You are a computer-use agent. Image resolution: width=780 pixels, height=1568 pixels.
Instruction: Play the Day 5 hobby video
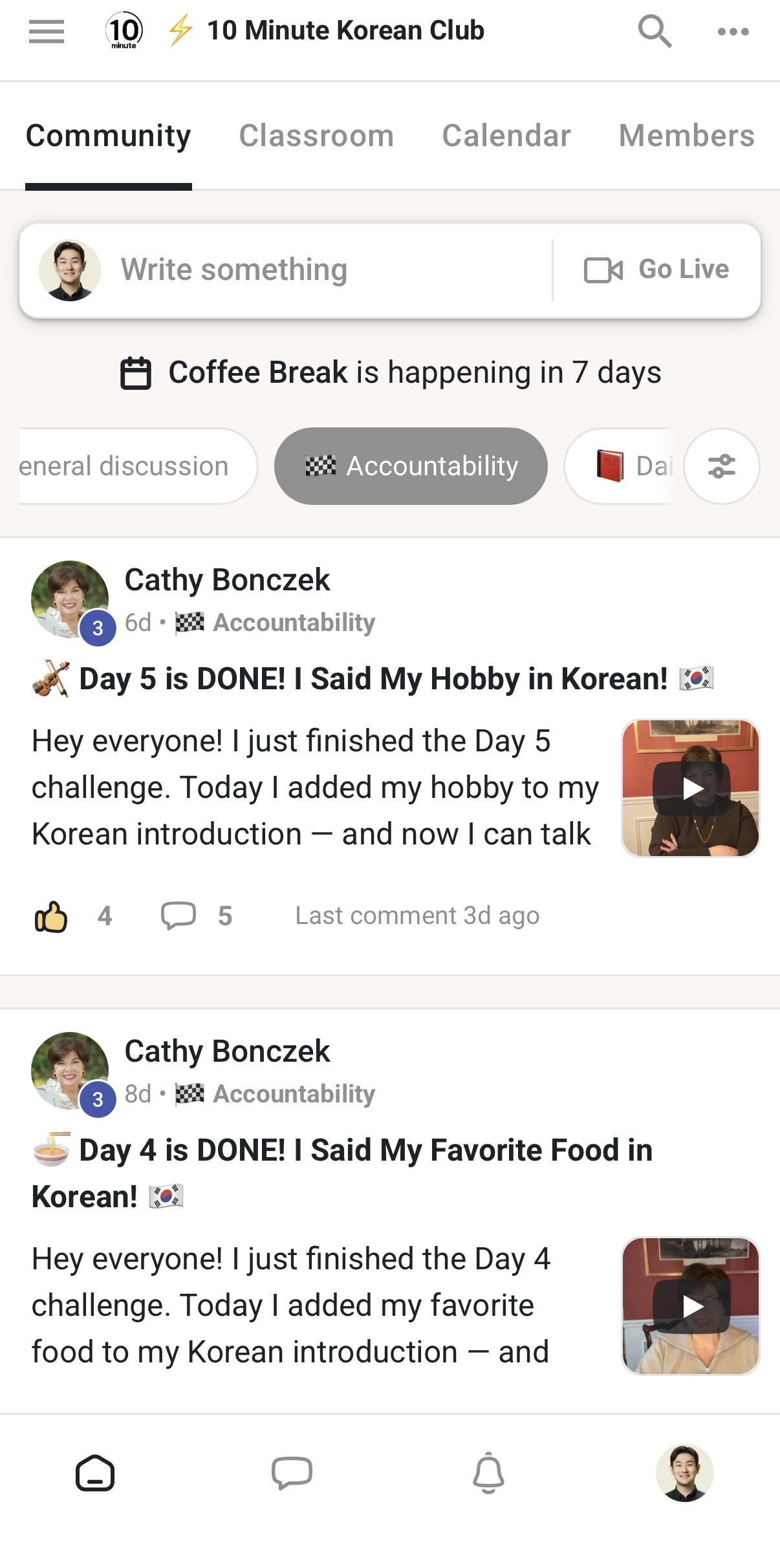coord(691,788)
